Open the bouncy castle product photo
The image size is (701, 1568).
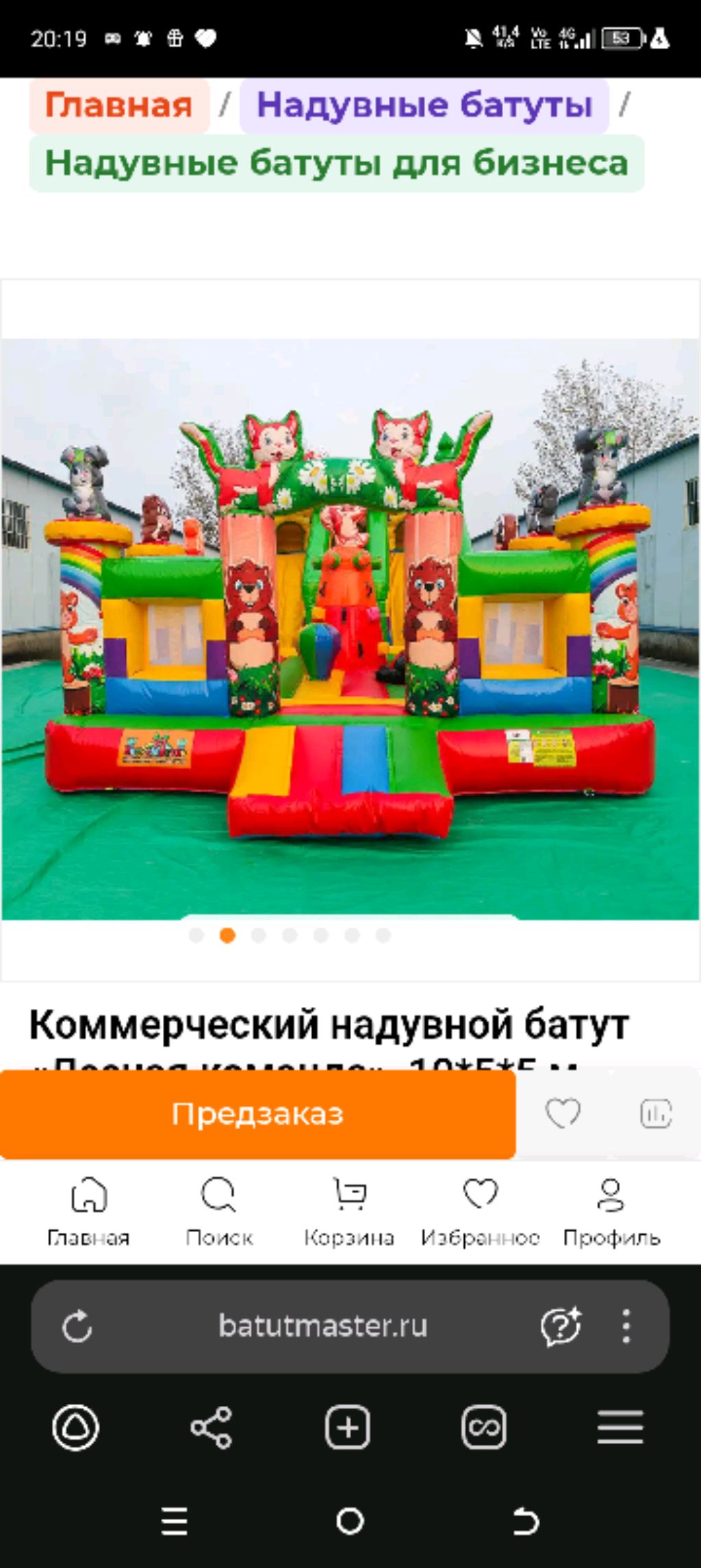[350, 629]
